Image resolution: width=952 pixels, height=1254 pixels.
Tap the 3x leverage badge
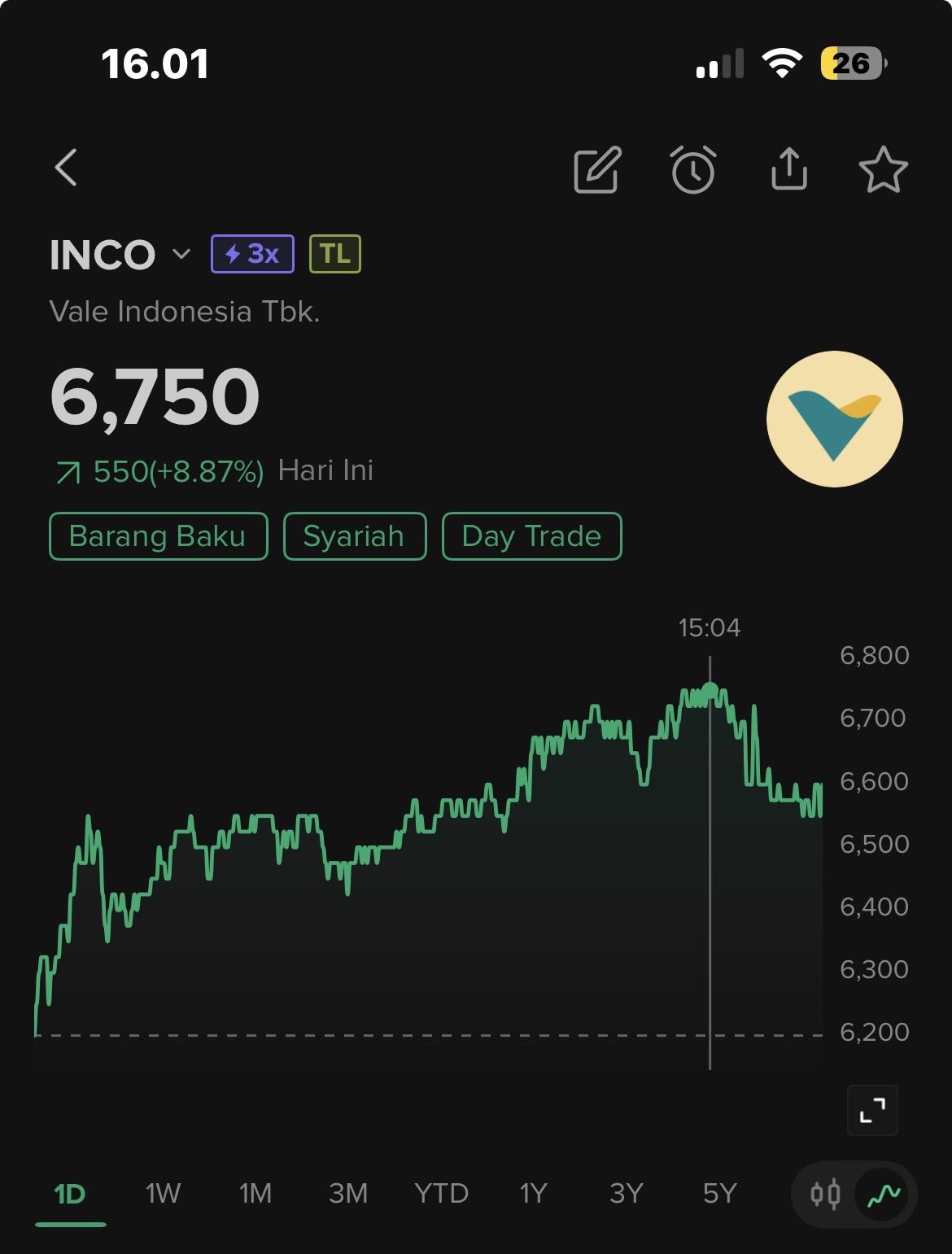coord(252,254)
